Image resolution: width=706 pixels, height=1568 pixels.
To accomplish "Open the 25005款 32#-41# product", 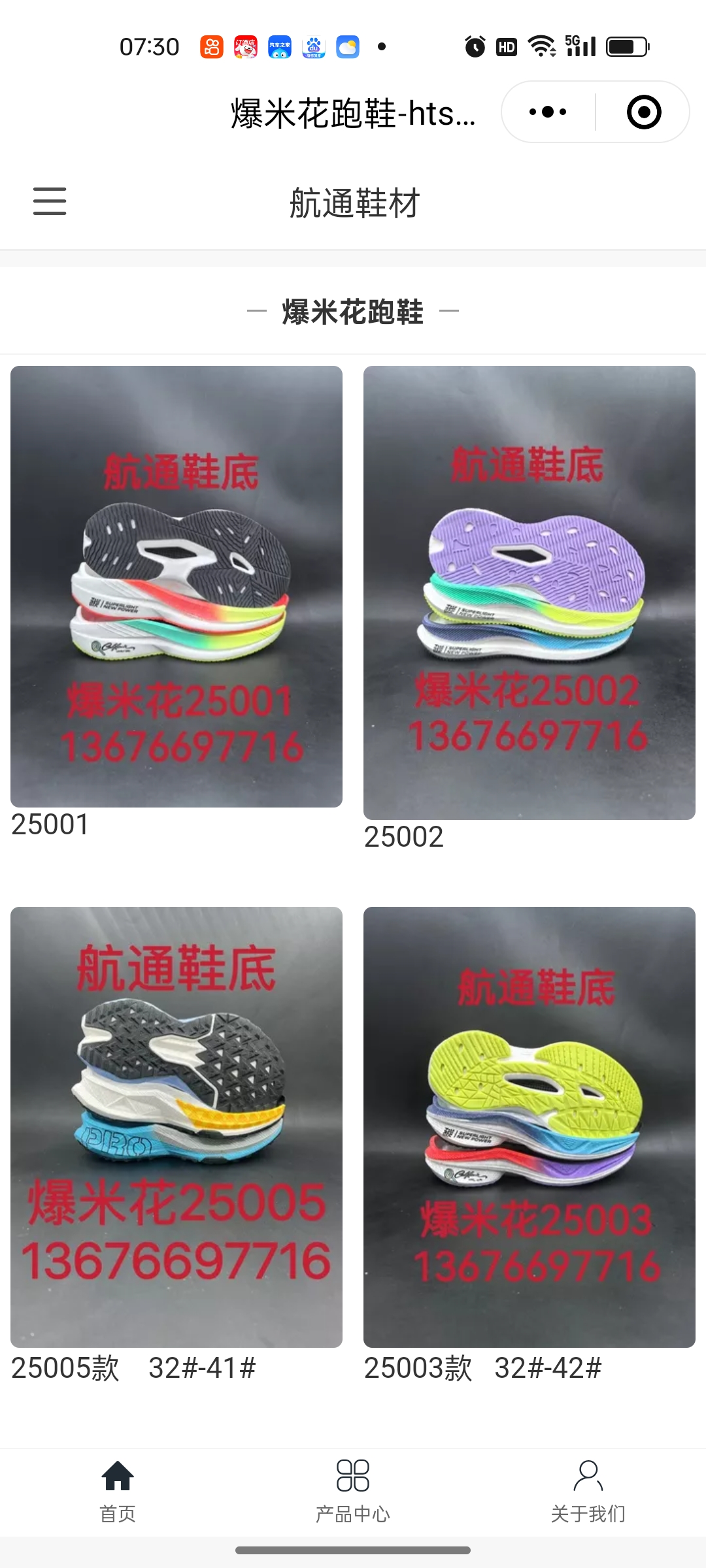I will click(176, 1126).
